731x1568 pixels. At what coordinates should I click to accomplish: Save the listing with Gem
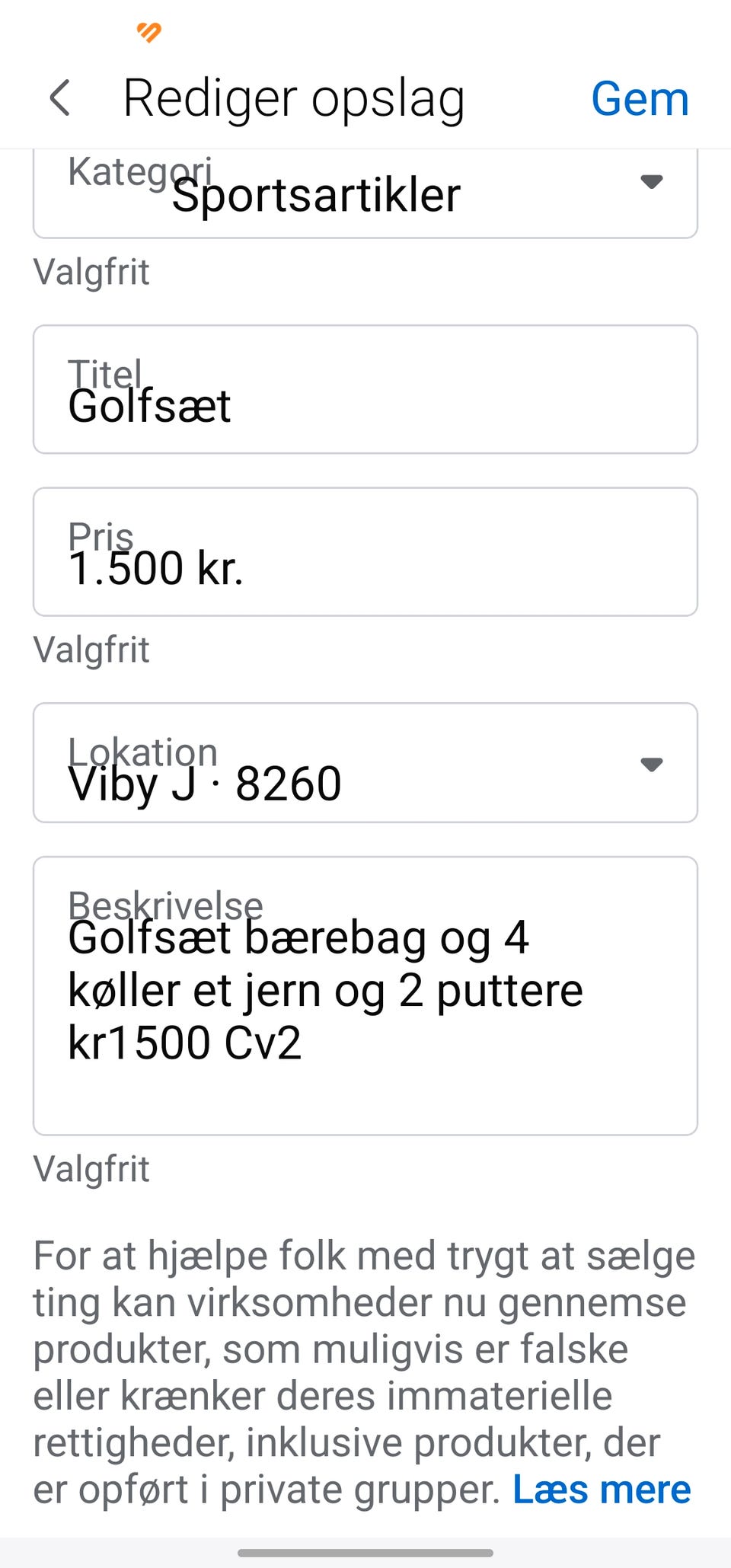tap(640, 99)
